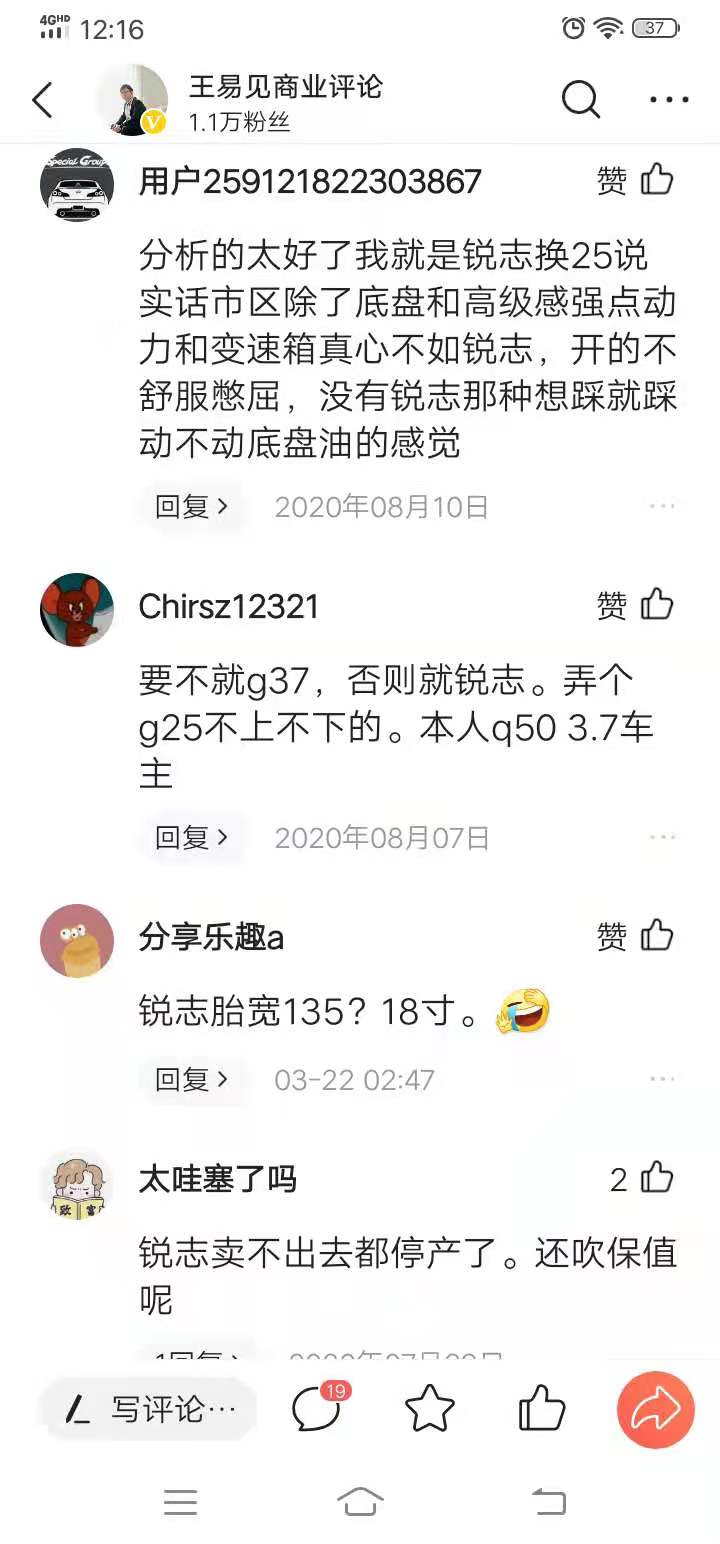This screenshot has height=1544, width=720.
Task: Tap the thumbs-up icon in bottom bar
Action: 541,1409
